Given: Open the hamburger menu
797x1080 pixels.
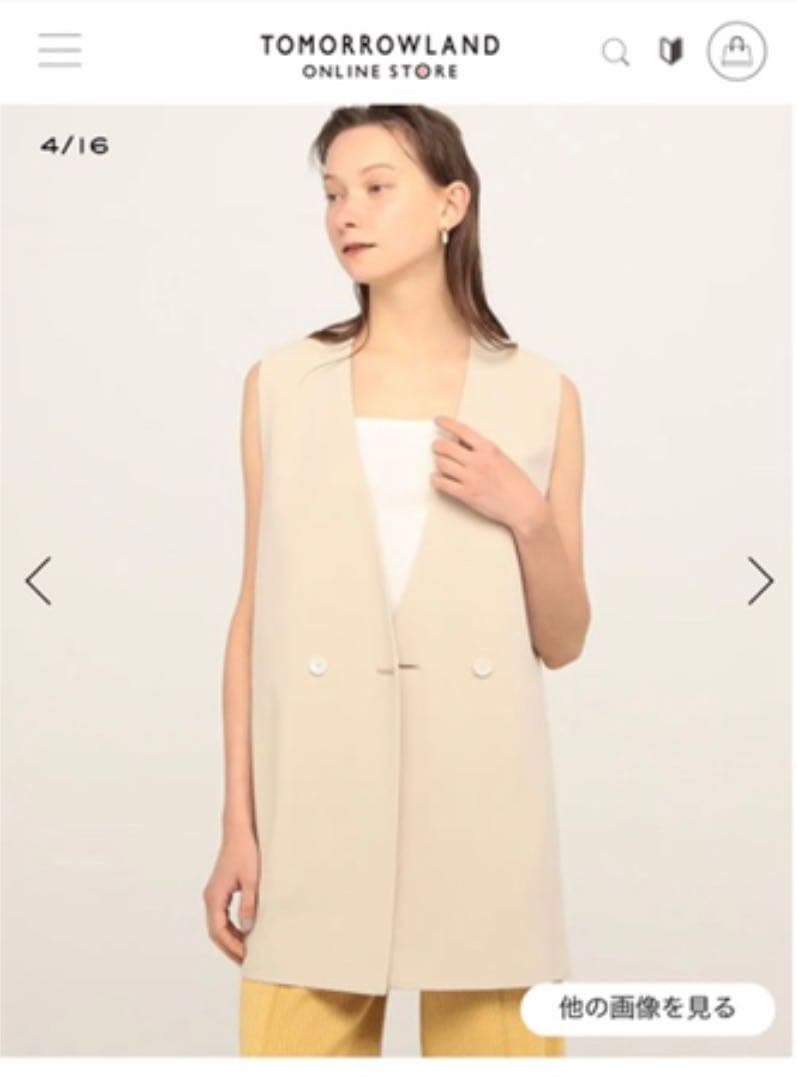Looking at the screenshot, I should pyautogui.click(x=60, y=51).
